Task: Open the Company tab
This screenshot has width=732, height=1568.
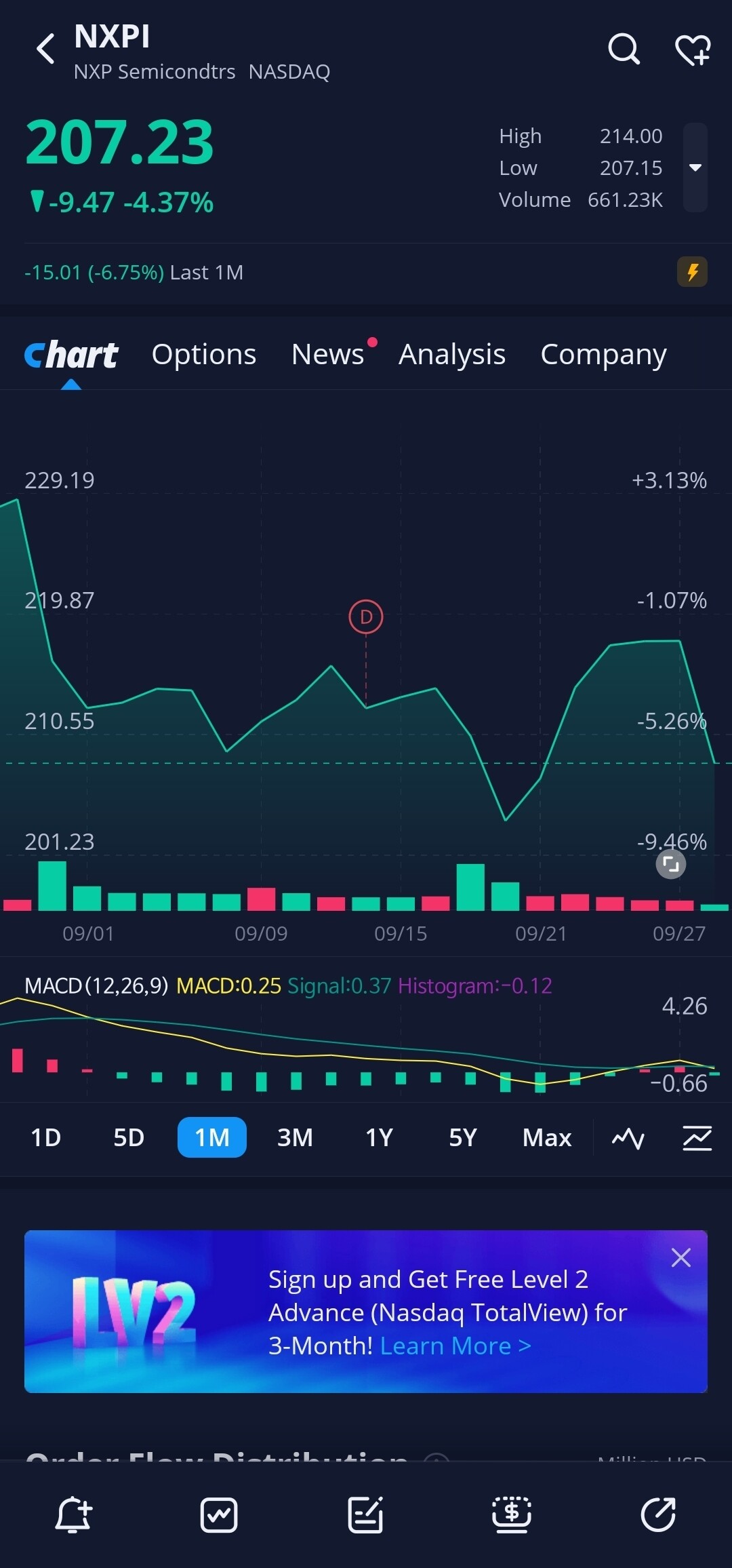Action: tap(603, 354)
